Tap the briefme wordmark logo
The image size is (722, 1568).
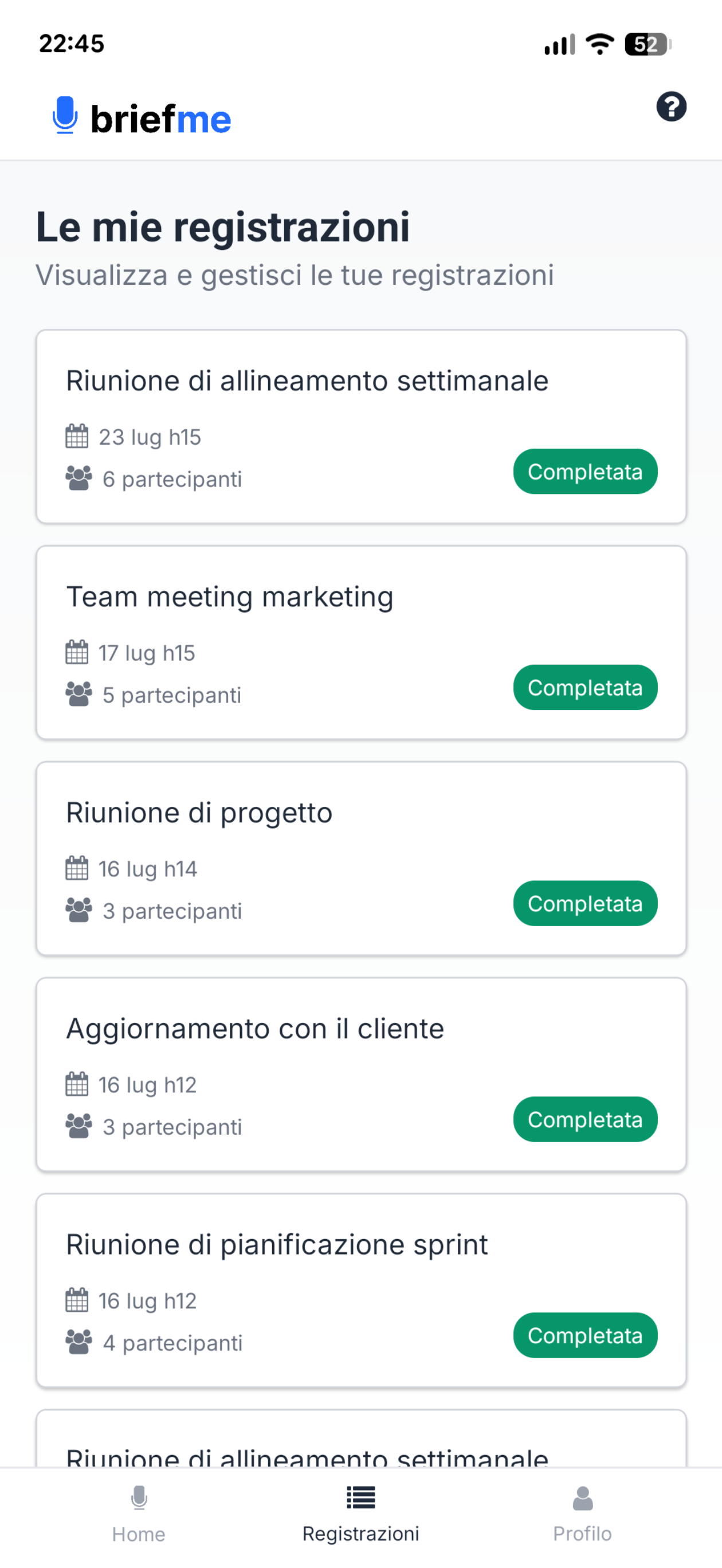[160, 119]
